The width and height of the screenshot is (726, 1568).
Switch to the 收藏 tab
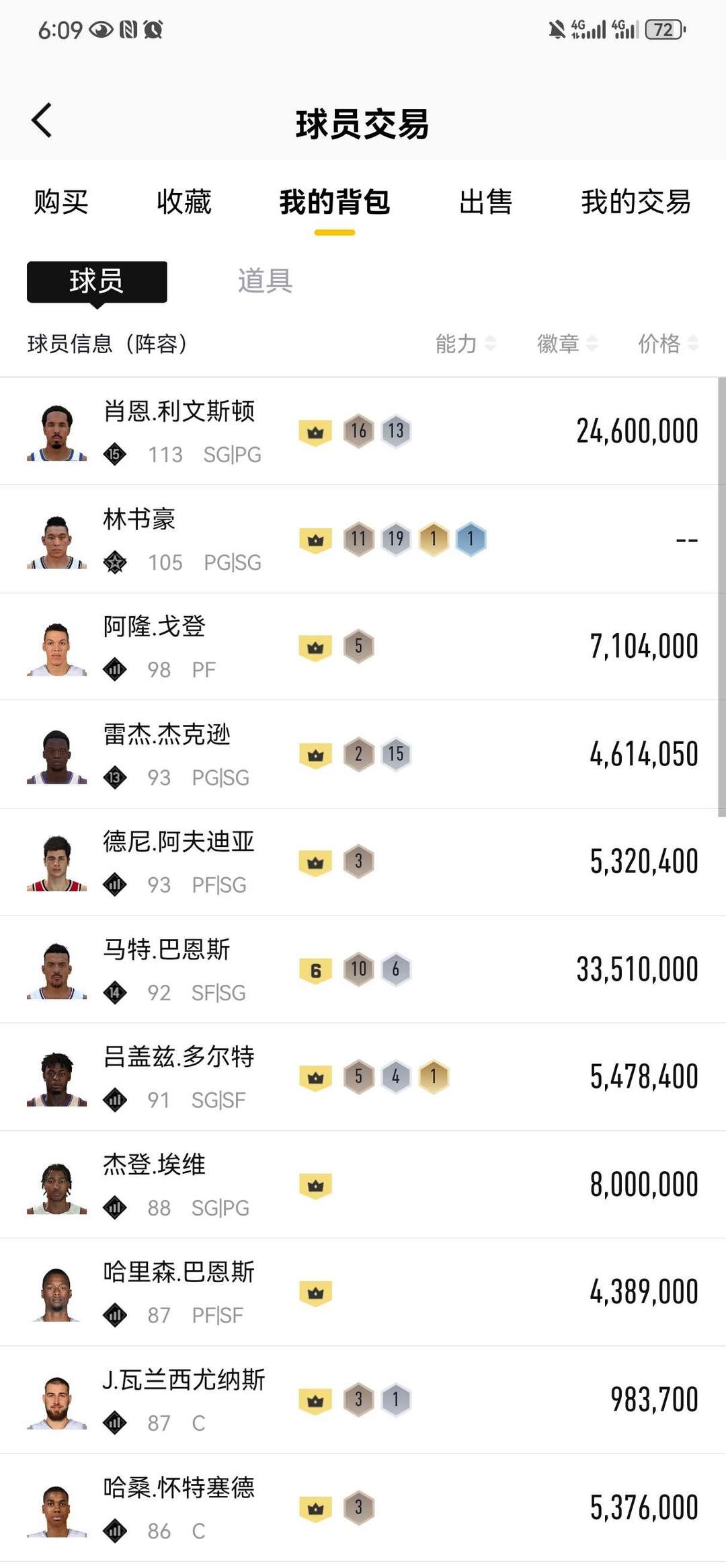coord(184,202)
